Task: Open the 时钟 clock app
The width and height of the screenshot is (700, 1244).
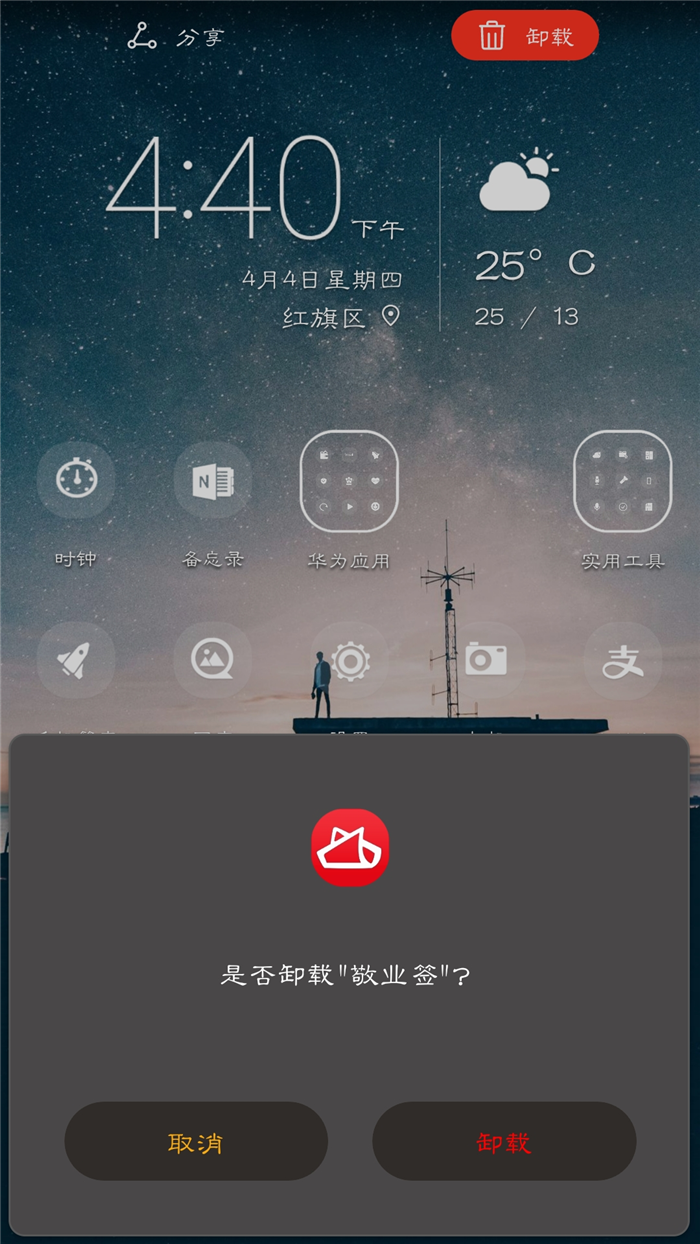Action: (76, 481)
